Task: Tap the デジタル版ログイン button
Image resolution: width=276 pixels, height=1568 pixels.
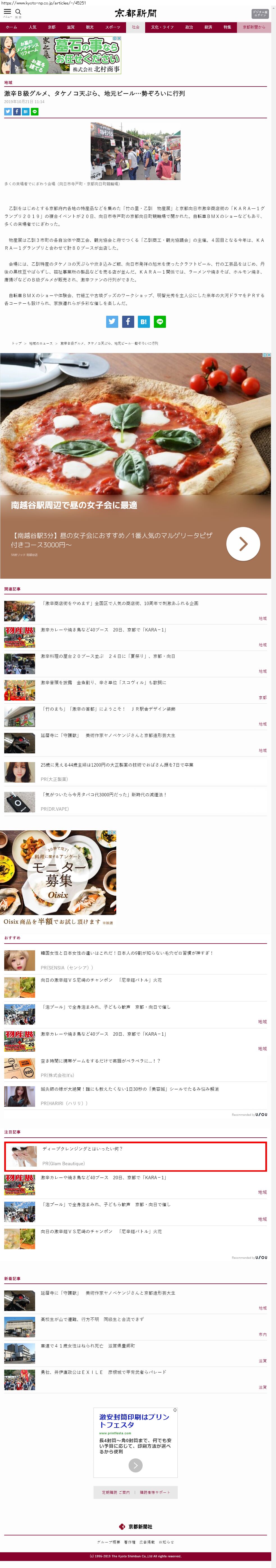Action: (260, 13)
